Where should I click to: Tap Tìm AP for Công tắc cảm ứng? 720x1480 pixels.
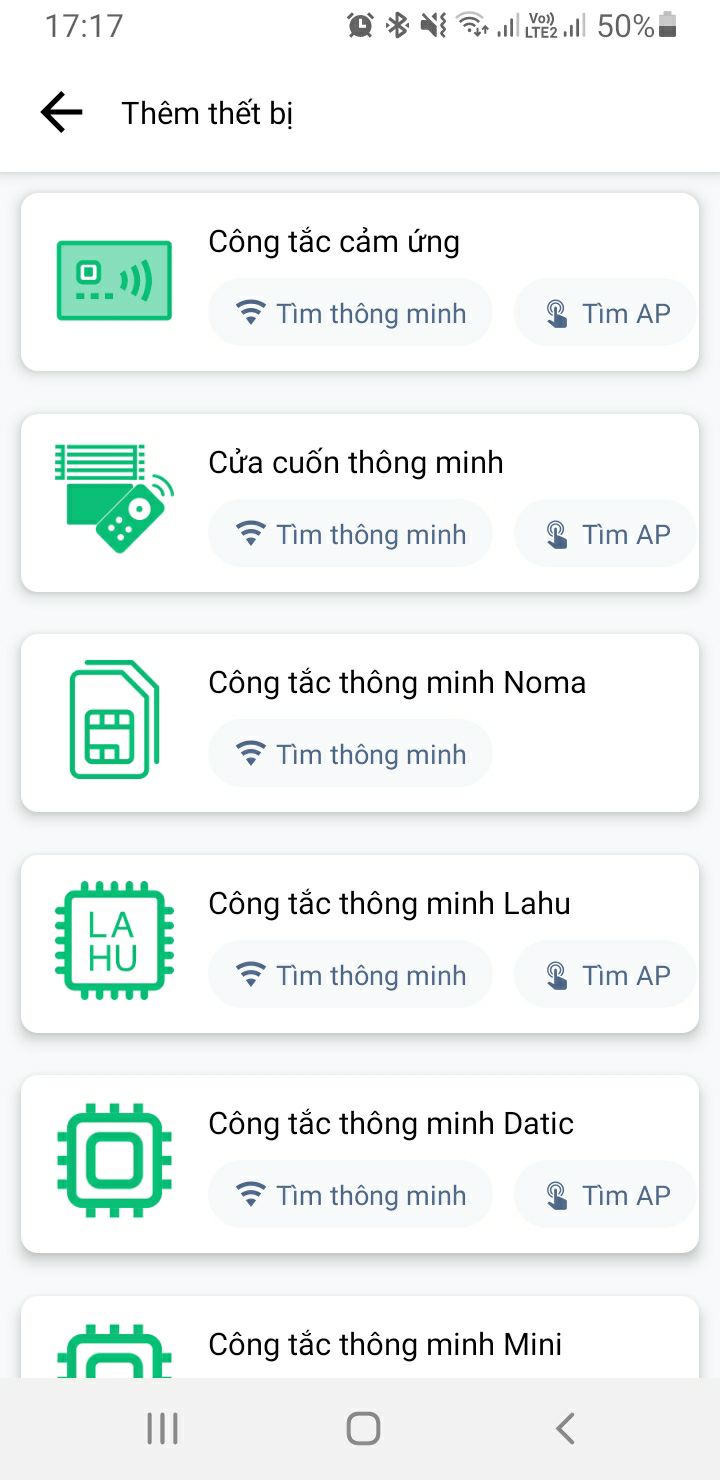(x=605, y=312)
